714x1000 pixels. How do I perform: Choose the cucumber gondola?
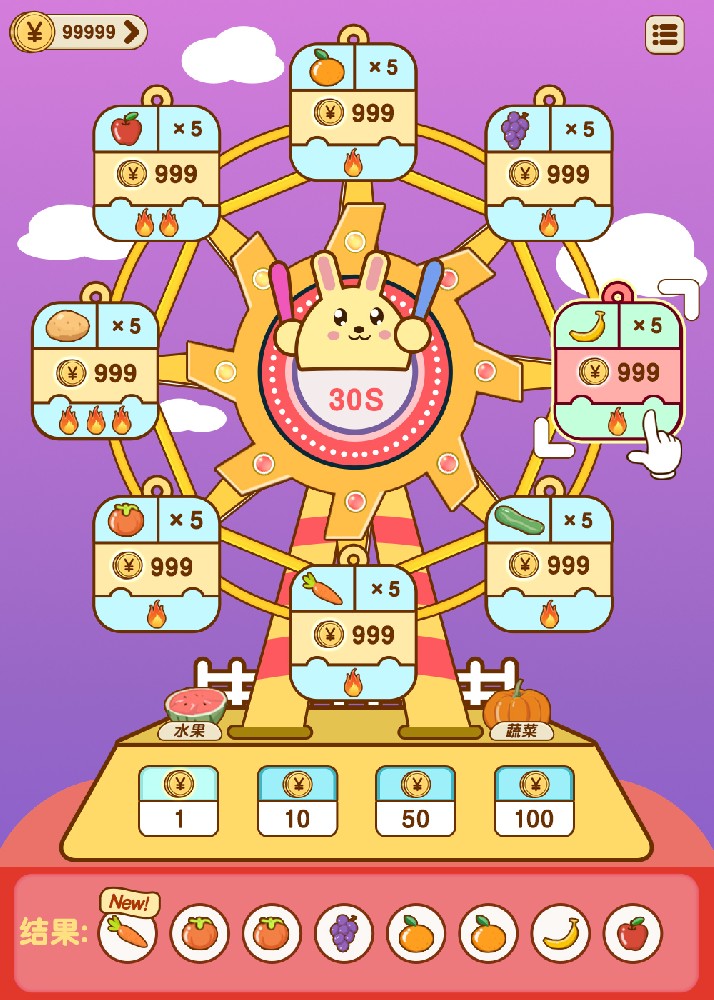pyautogui.click(x=548, y=564)
